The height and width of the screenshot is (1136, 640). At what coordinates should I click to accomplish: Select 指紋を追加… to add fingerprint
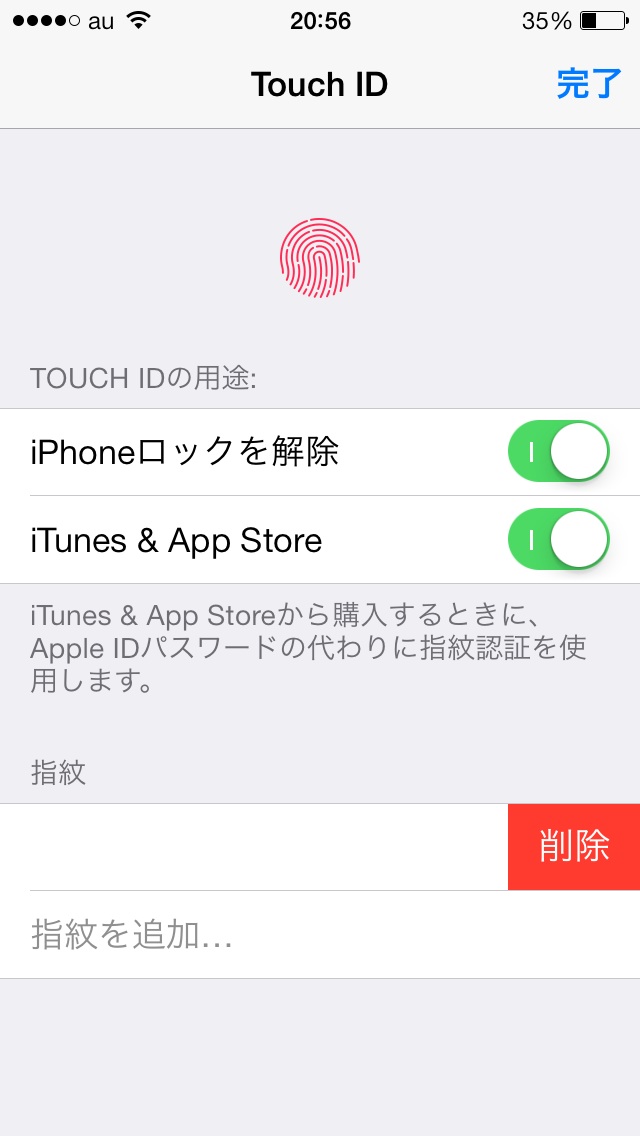[x=320, y=935]
